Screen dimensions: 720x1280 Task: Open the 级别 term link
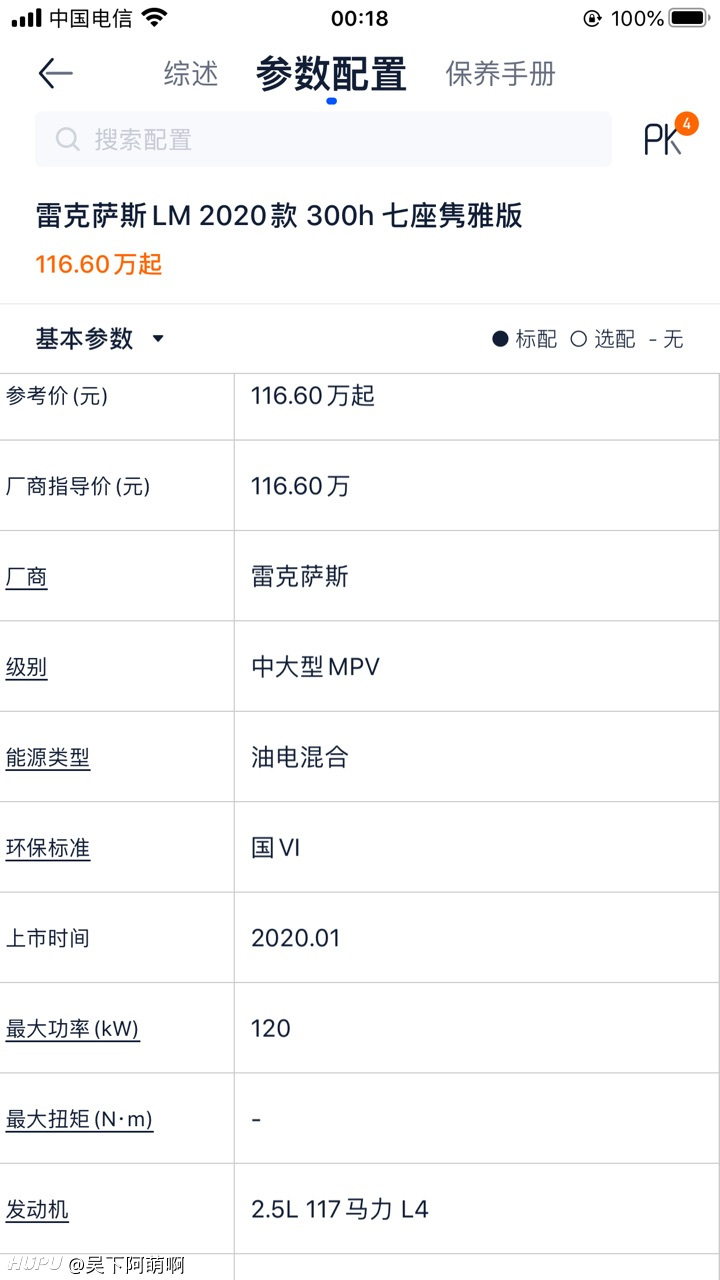26,667
